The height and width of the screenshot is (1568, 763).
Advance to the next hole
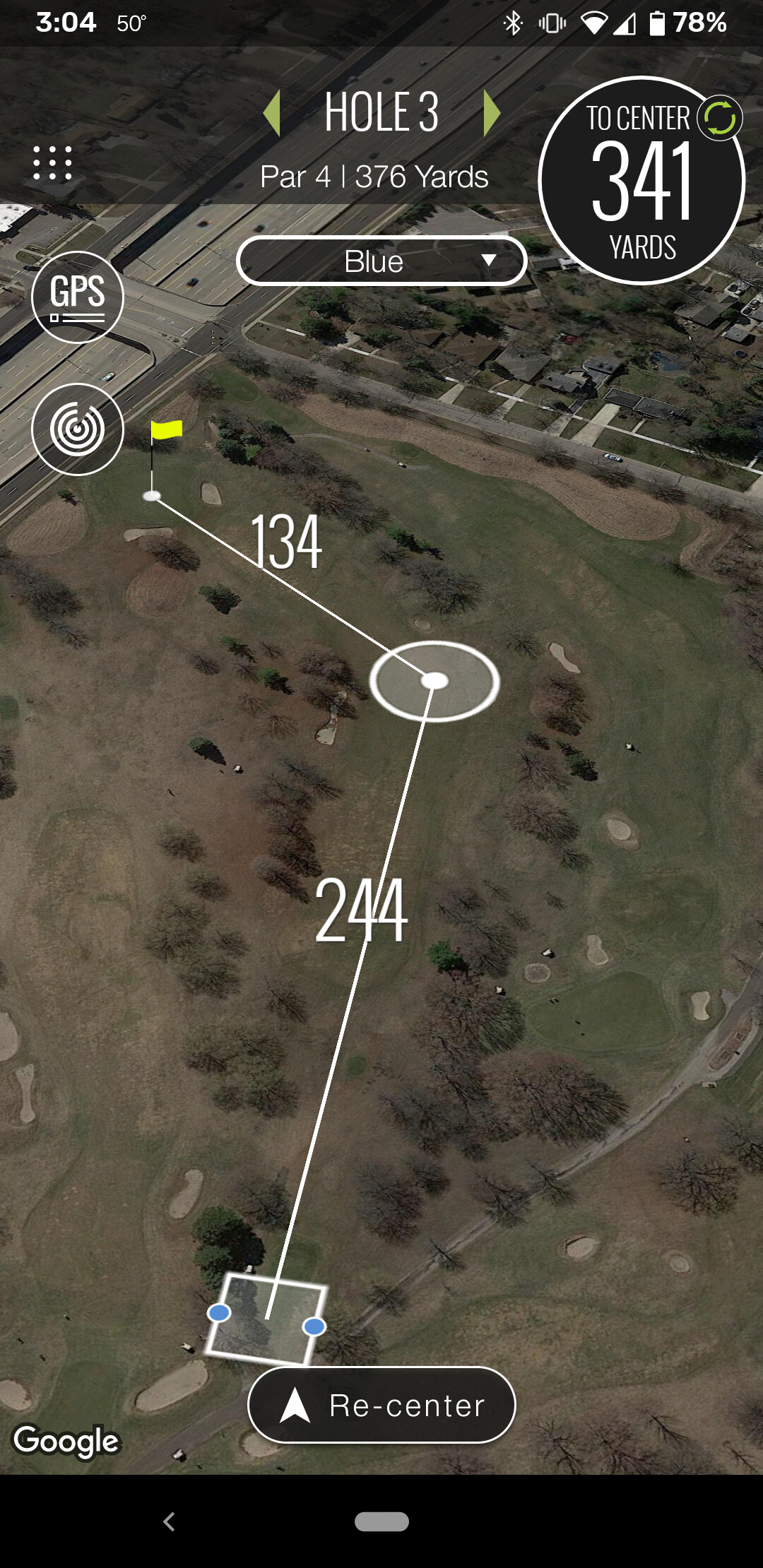492,113
